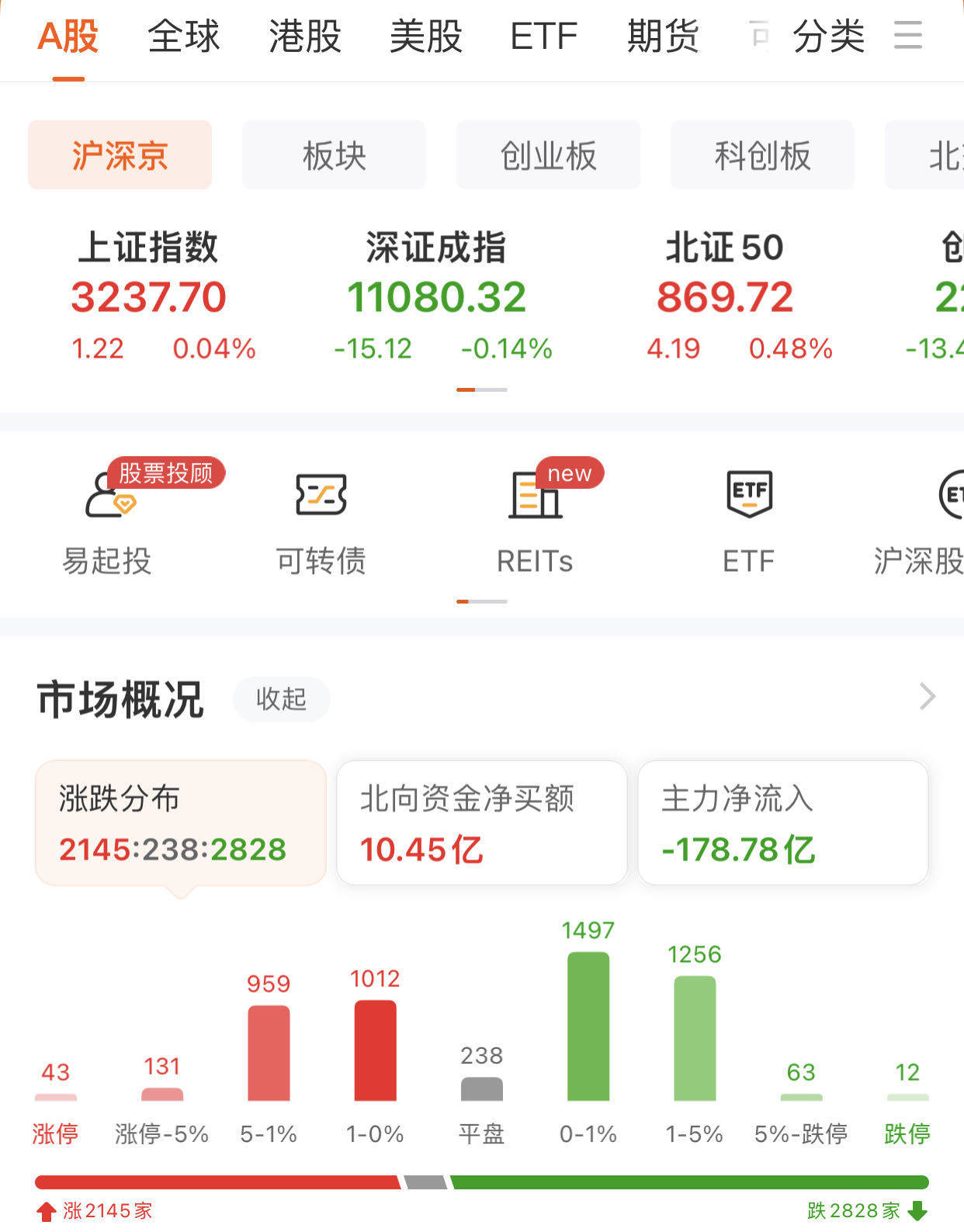964x1232 pixels.
Task: Select the 北向资金净买额 card
Action: [481, 822]
